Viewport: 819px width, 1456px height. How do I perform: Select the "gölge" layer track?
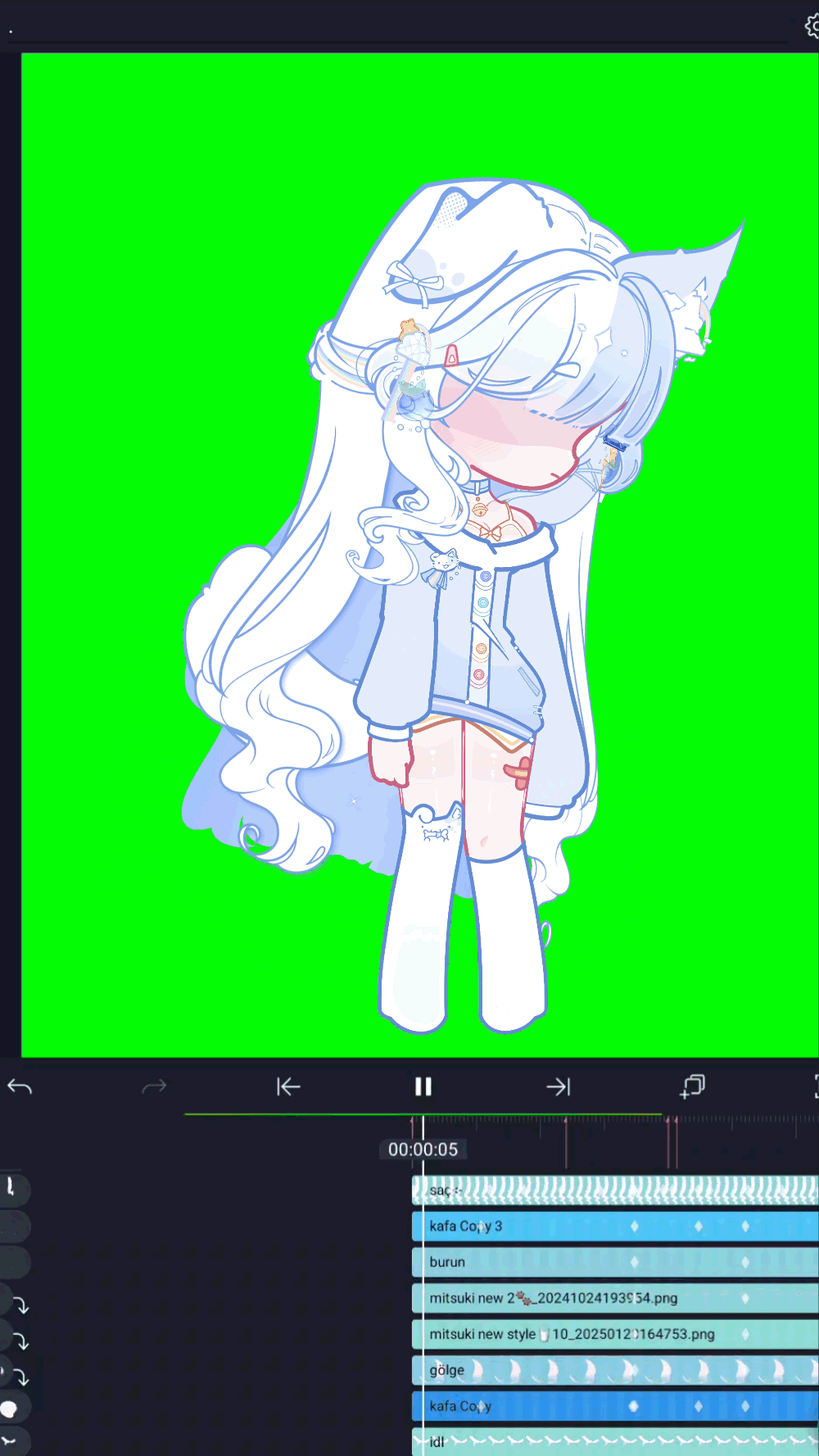[614, 1370]
